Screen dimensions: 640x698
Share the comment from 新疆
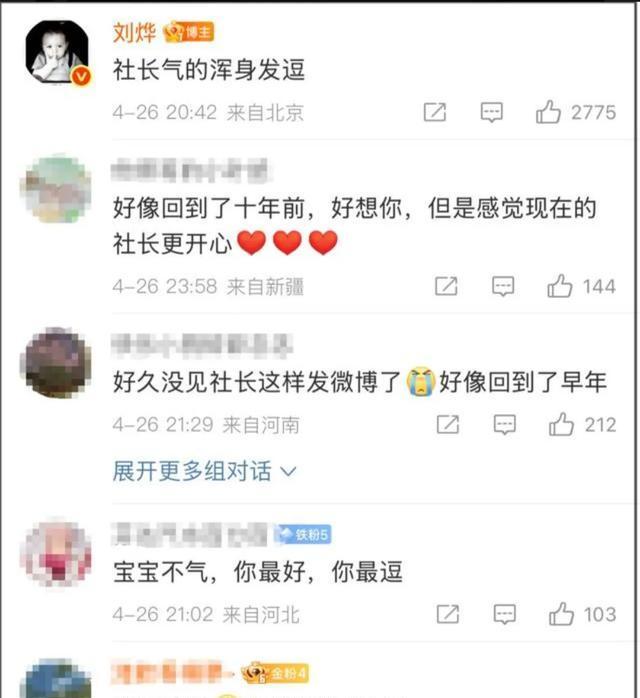446,287
